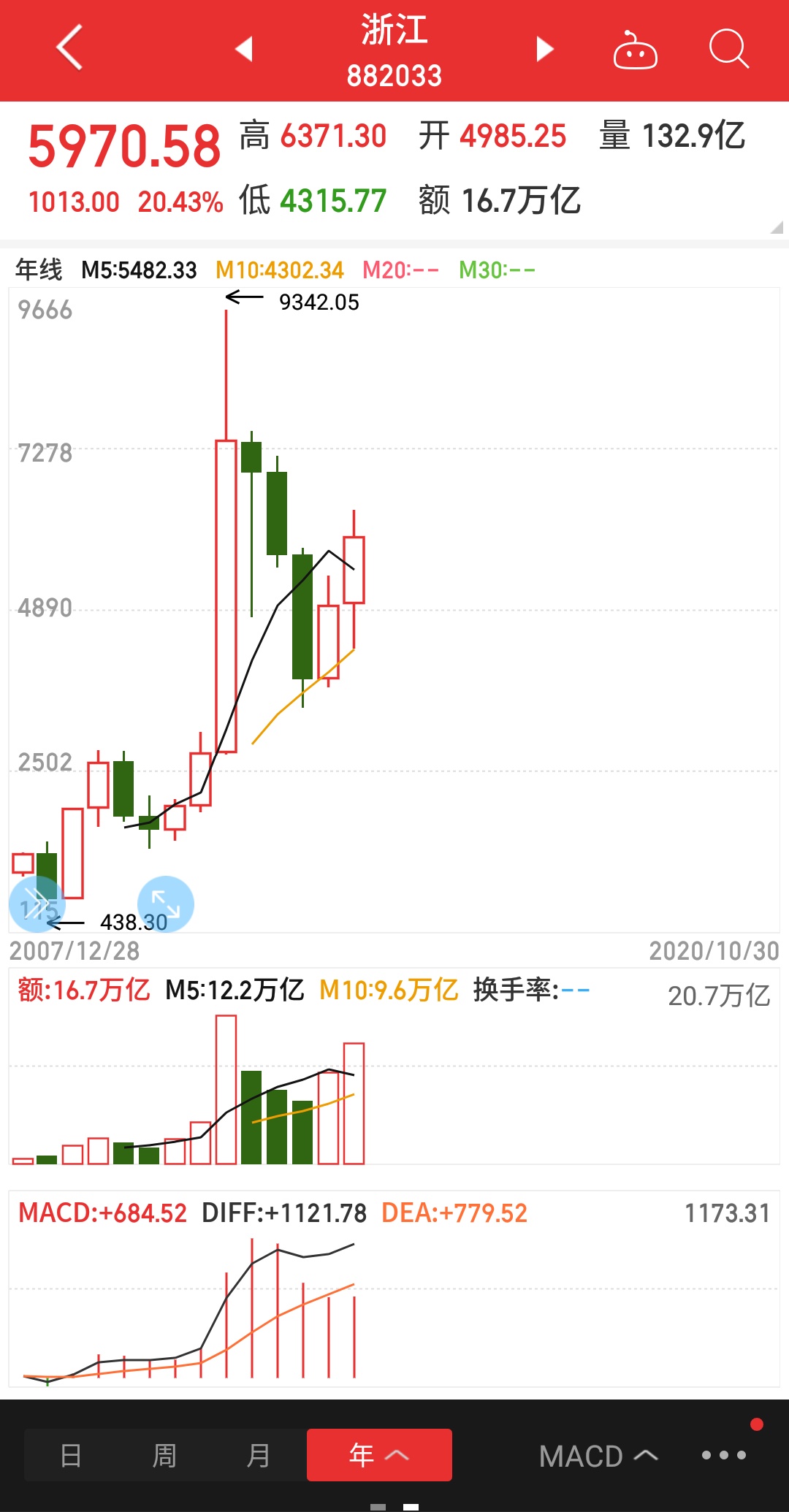Viewport: 789px width, 1512px height.
Task: Switch to the 周 weekly chart tab
Action: 166,1456
